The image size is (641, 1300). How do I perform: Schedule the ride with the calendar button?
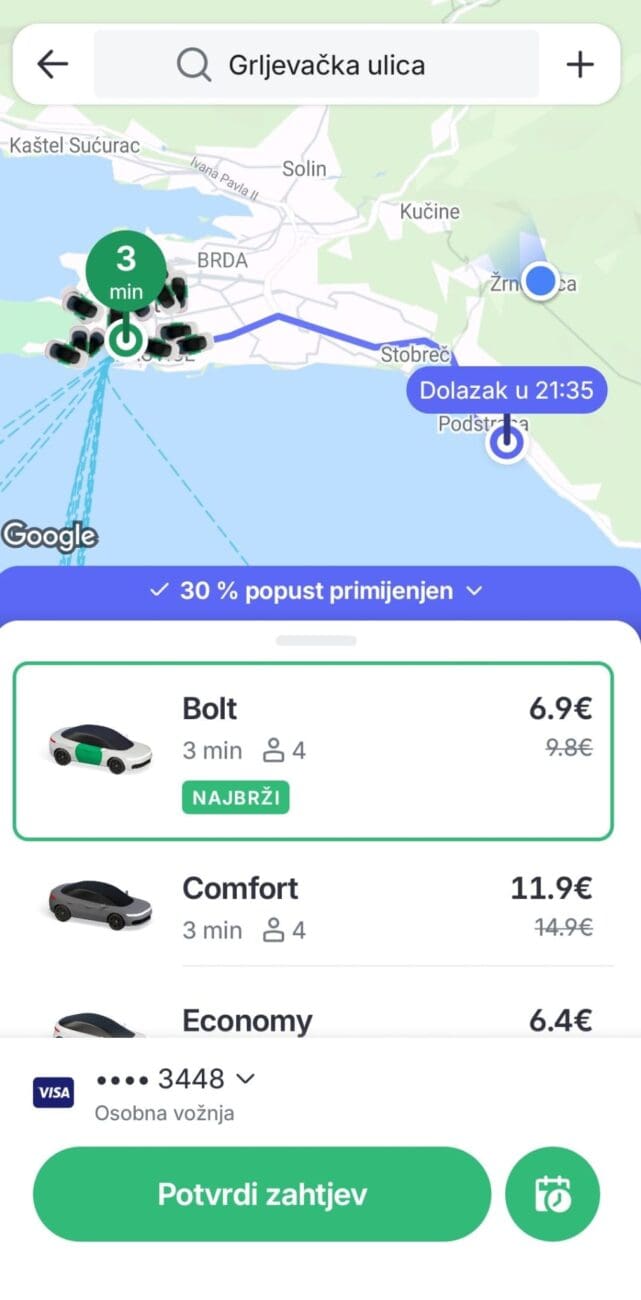point(552,1194)
